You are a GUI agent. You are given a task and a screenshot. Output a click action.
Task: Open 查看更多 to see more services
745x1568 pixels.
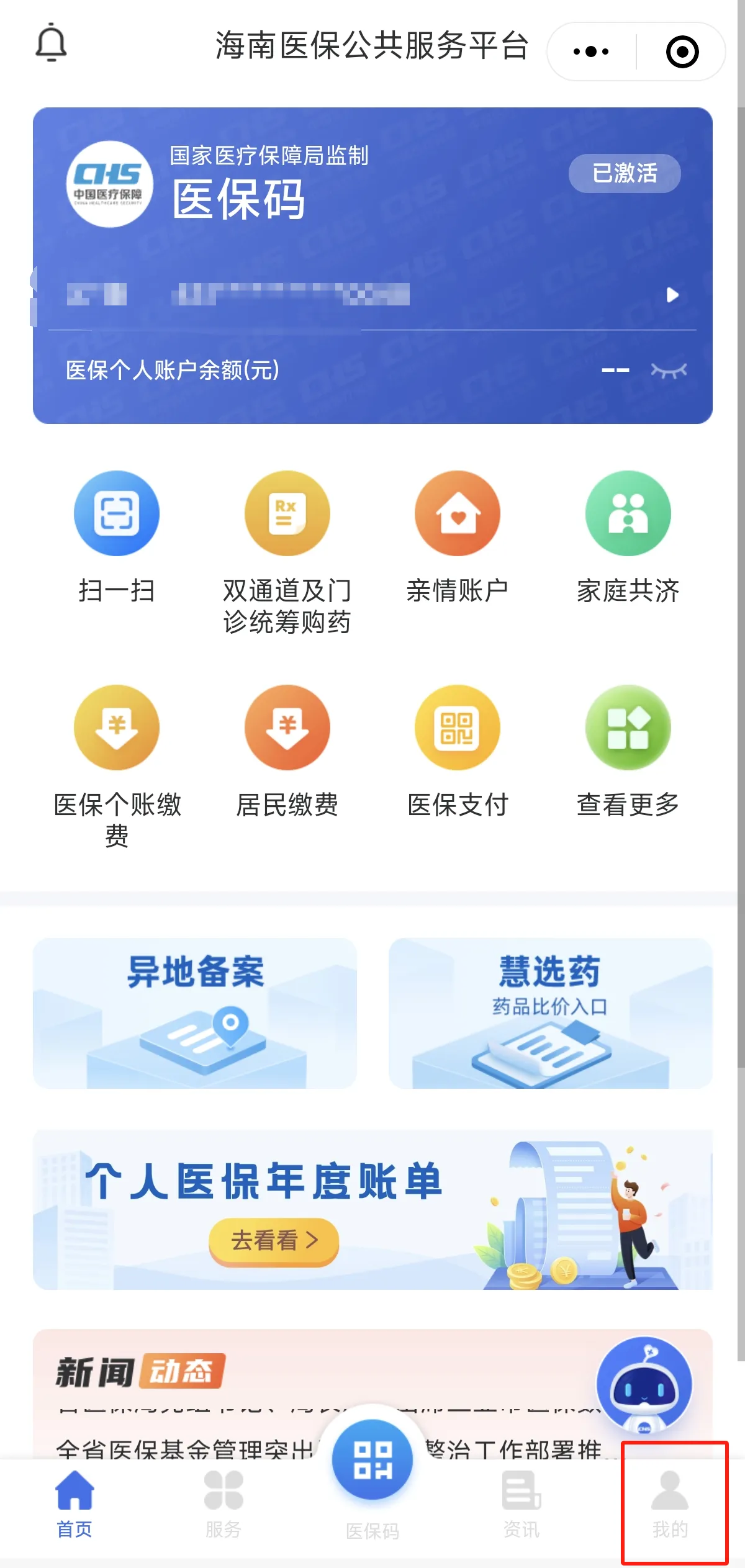[627, 728]
